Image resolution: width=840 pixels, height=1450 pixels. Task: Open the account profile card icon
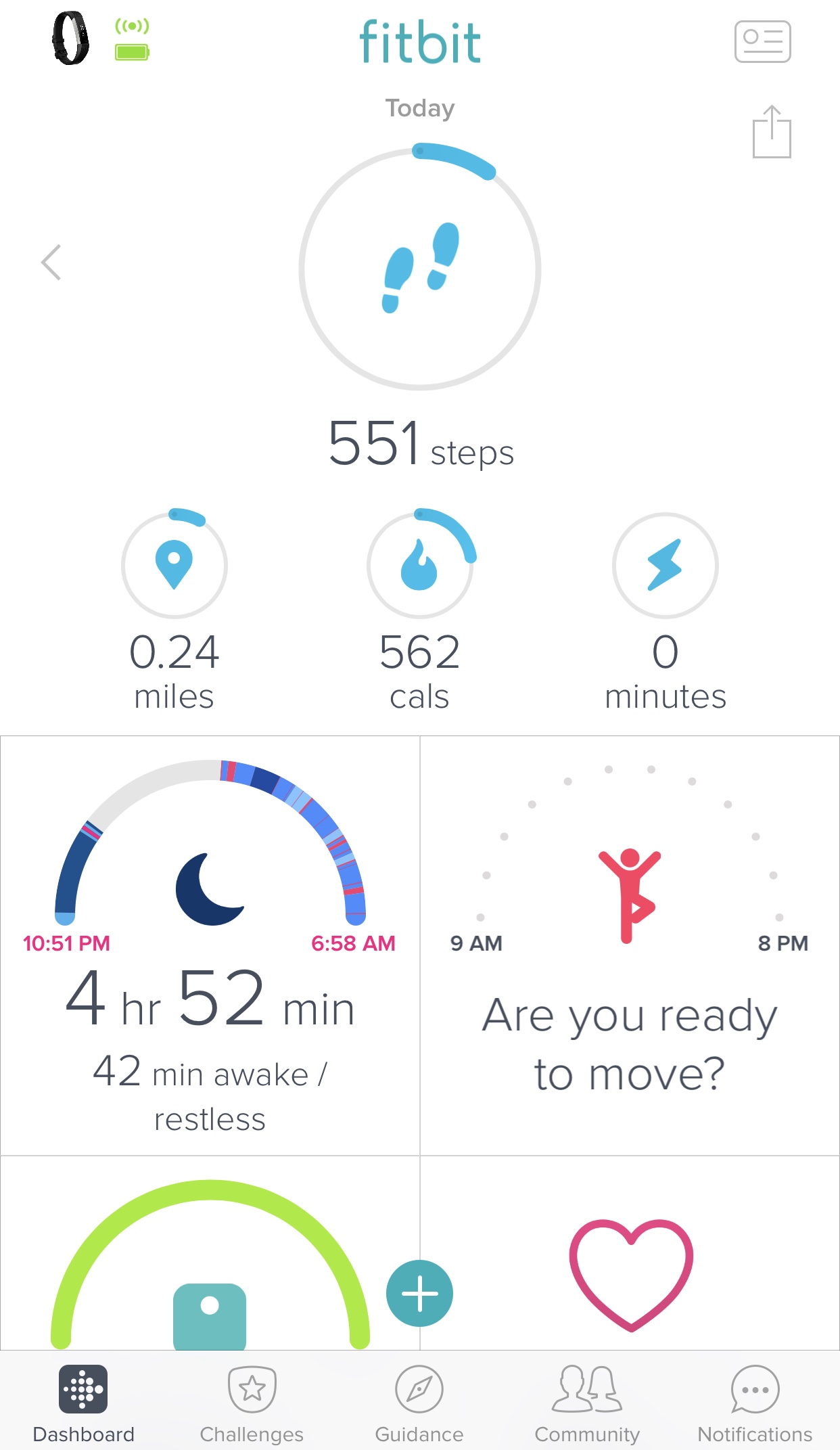tap(762, 41)
